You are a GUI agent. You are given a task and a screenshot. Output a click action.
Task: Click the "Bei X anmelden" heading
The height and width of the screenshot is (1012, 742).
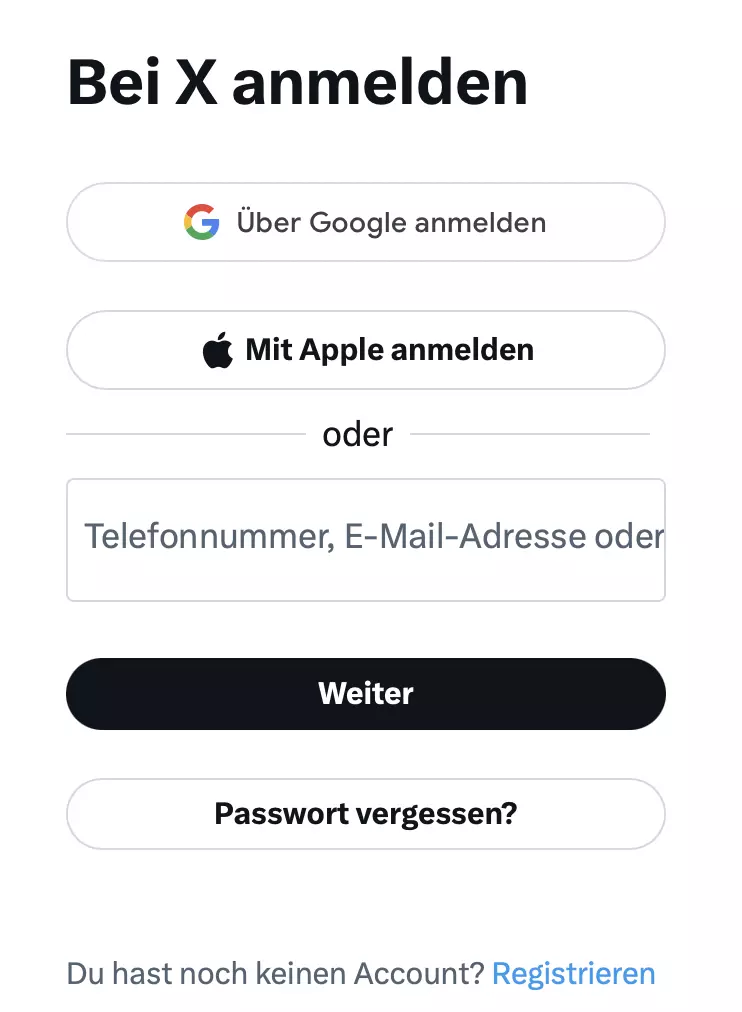296,82
